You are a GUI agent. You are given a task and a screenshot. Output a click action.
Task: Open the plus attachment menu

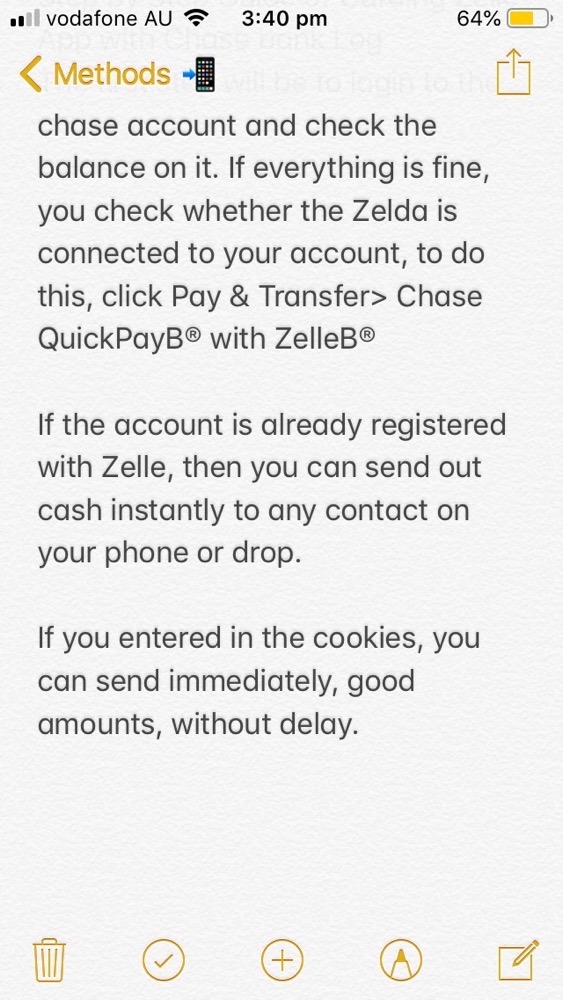[x=282, y=960]
